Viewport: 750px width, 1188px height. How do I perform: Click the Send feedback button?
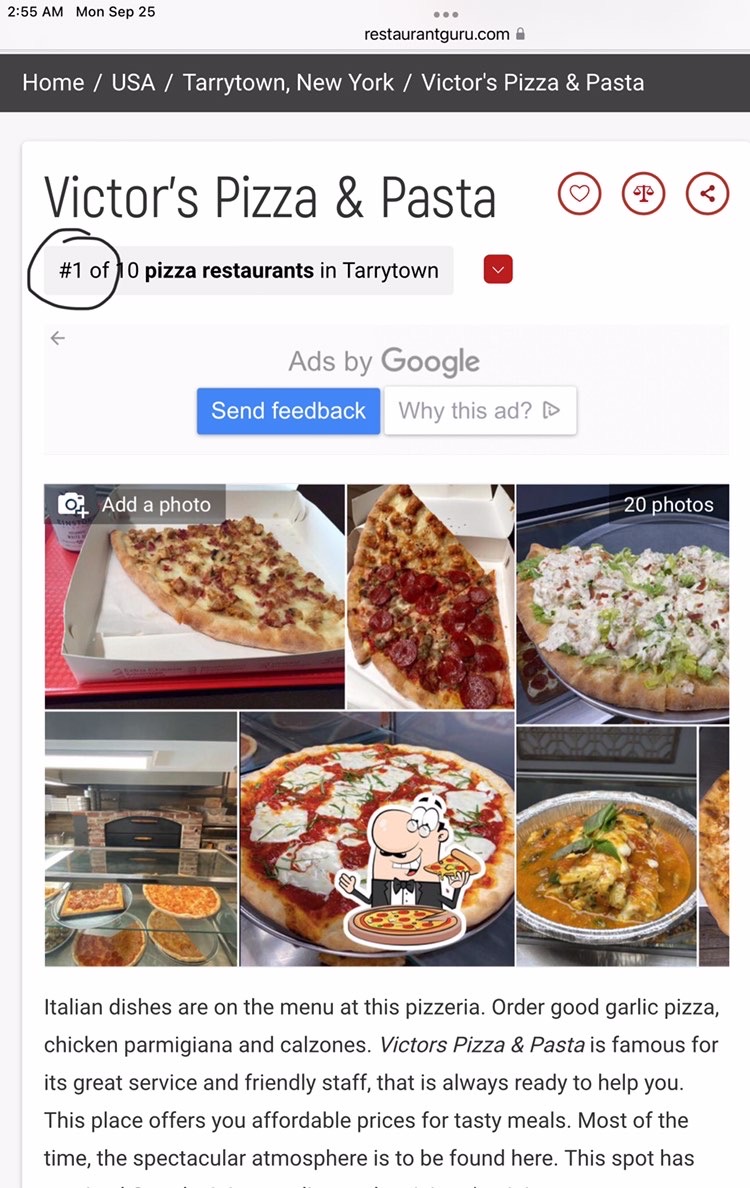288,410
